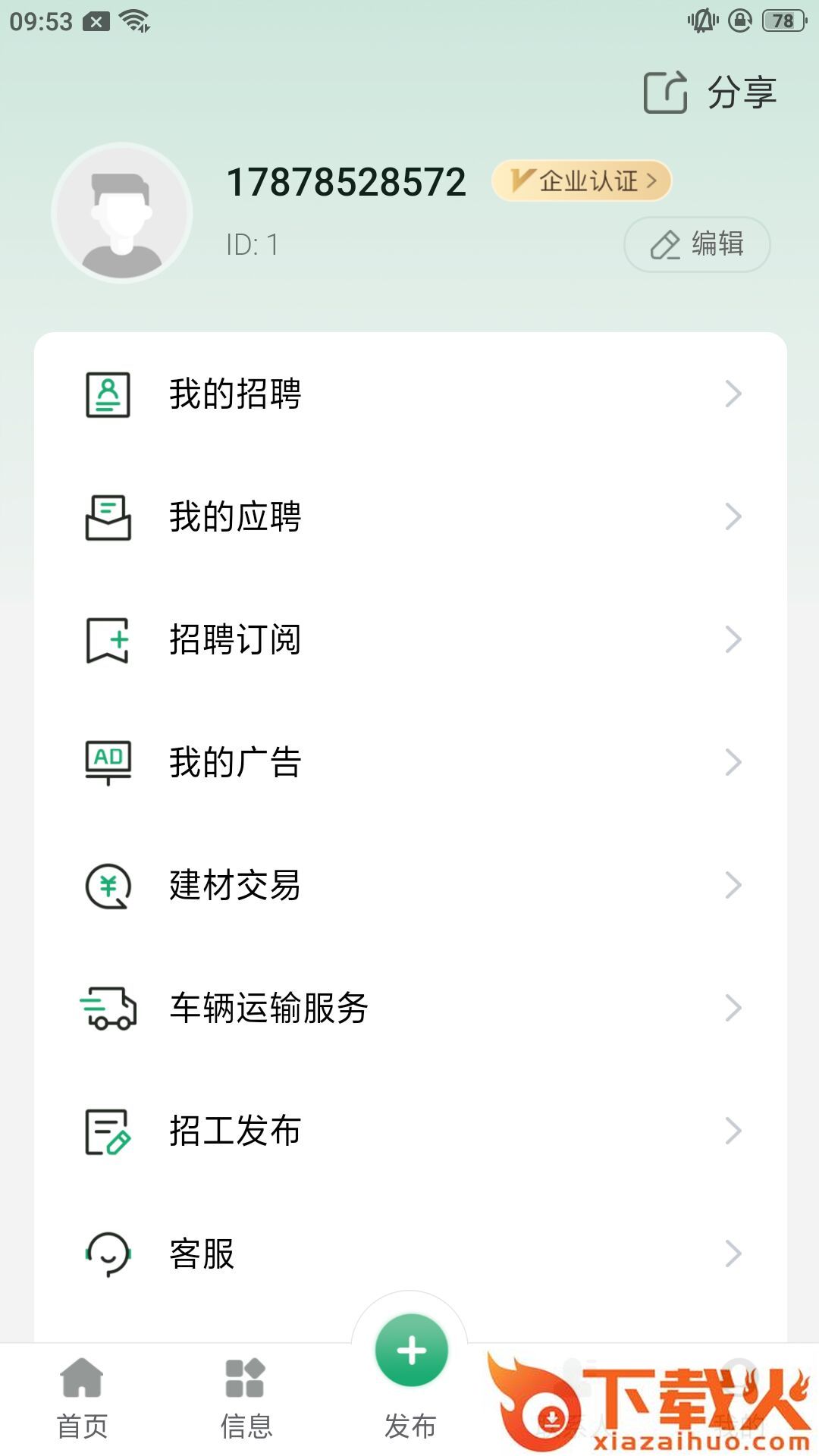Open 我的应聘 row
The width and height of the screenshot is (819, 1456).
click(409, 517)
